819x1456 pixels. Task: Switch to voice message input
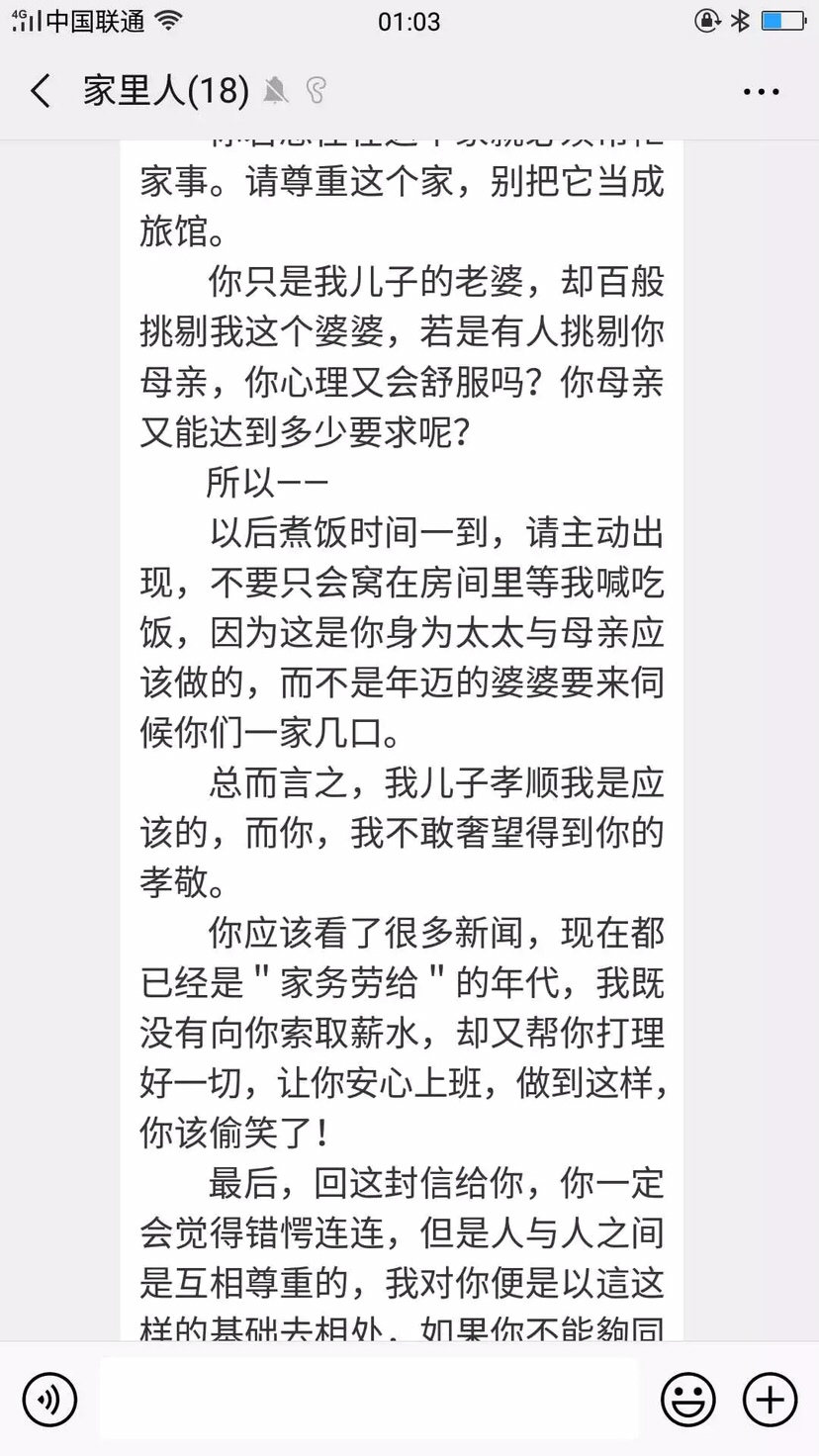[x=49, y=1400]
